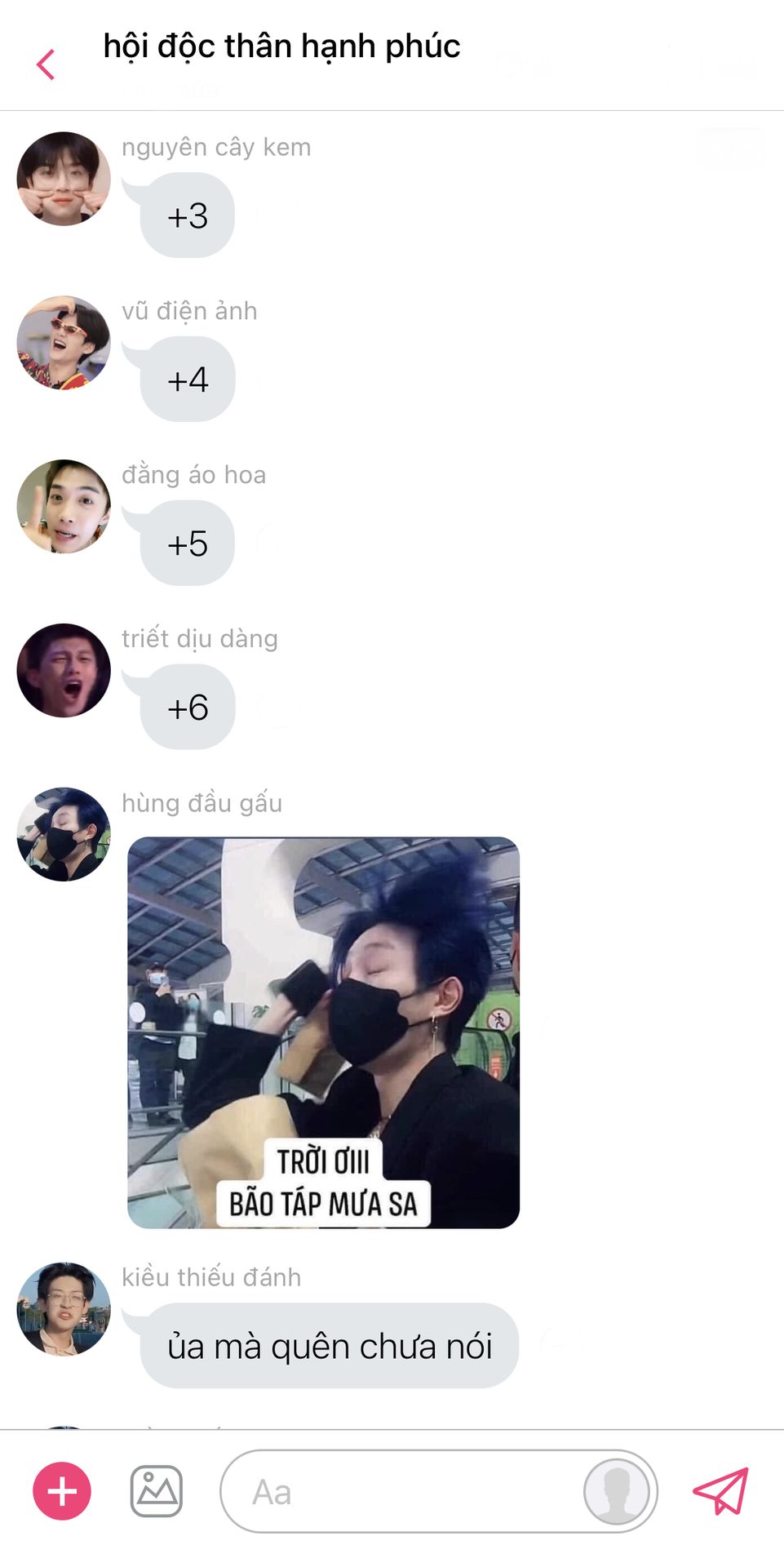
Task: Open the meme image from hùng đầu gấu
Action: 324,1032
